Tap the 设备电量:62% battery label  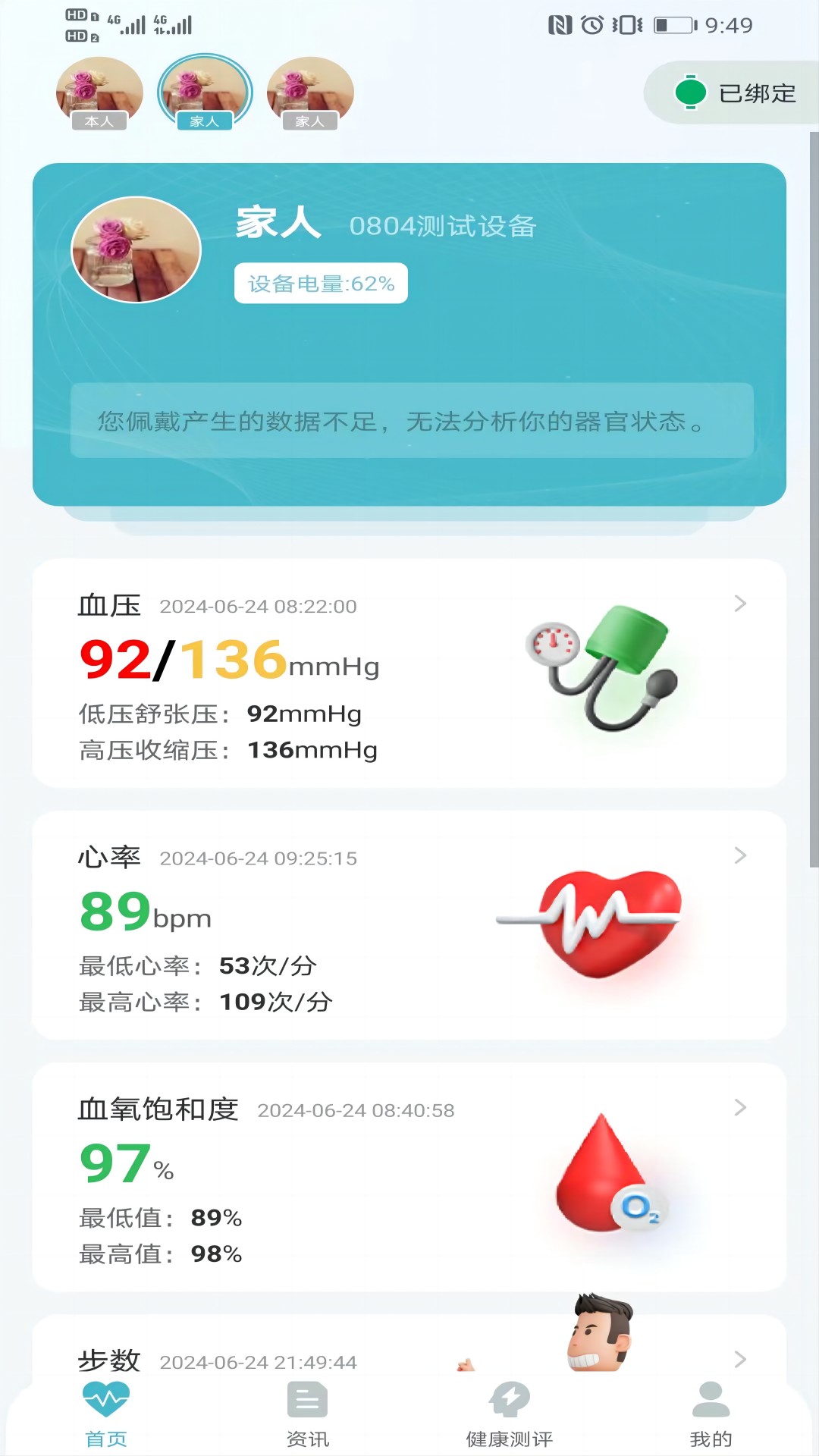pos(320,283)
